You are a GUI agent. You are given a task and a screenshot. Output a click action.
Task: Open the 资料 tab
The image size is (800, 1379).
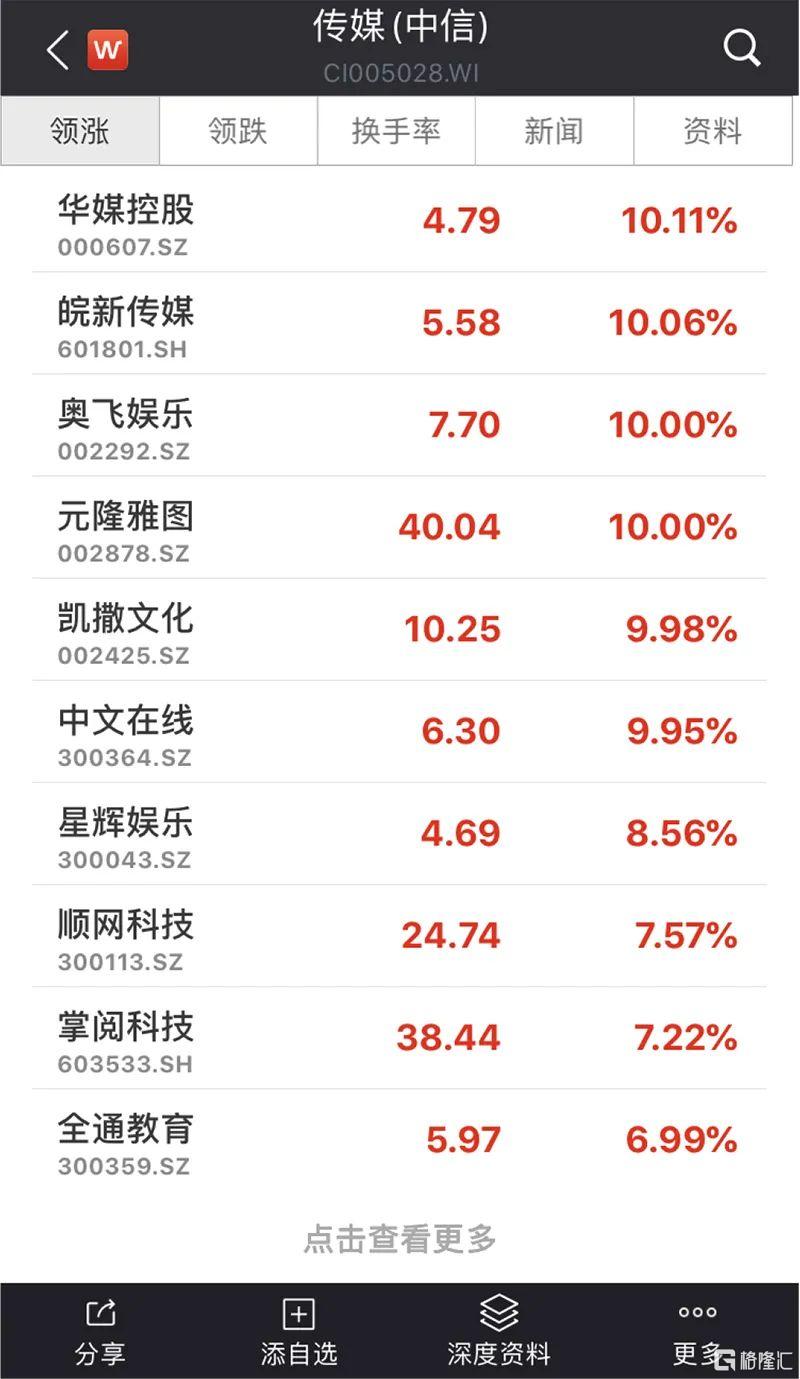[713, 131]
